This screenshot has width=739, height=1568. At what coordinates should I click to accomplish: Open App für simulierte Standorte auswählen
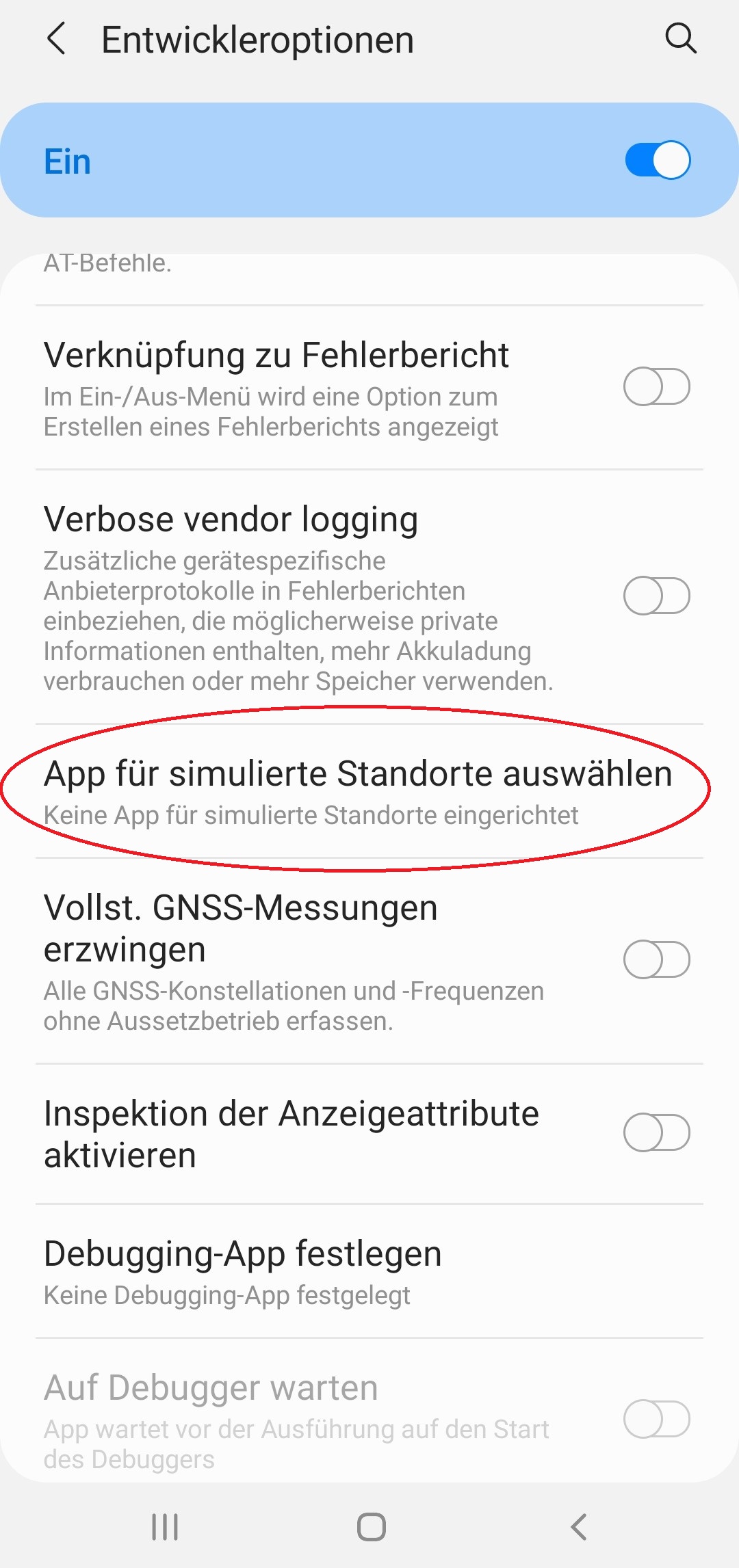click(369, 791)
